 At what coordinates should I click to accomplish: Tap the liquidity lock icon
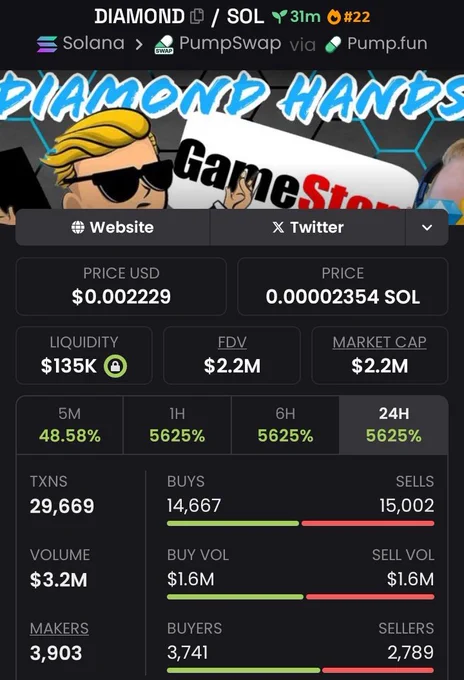coord(115,366)
